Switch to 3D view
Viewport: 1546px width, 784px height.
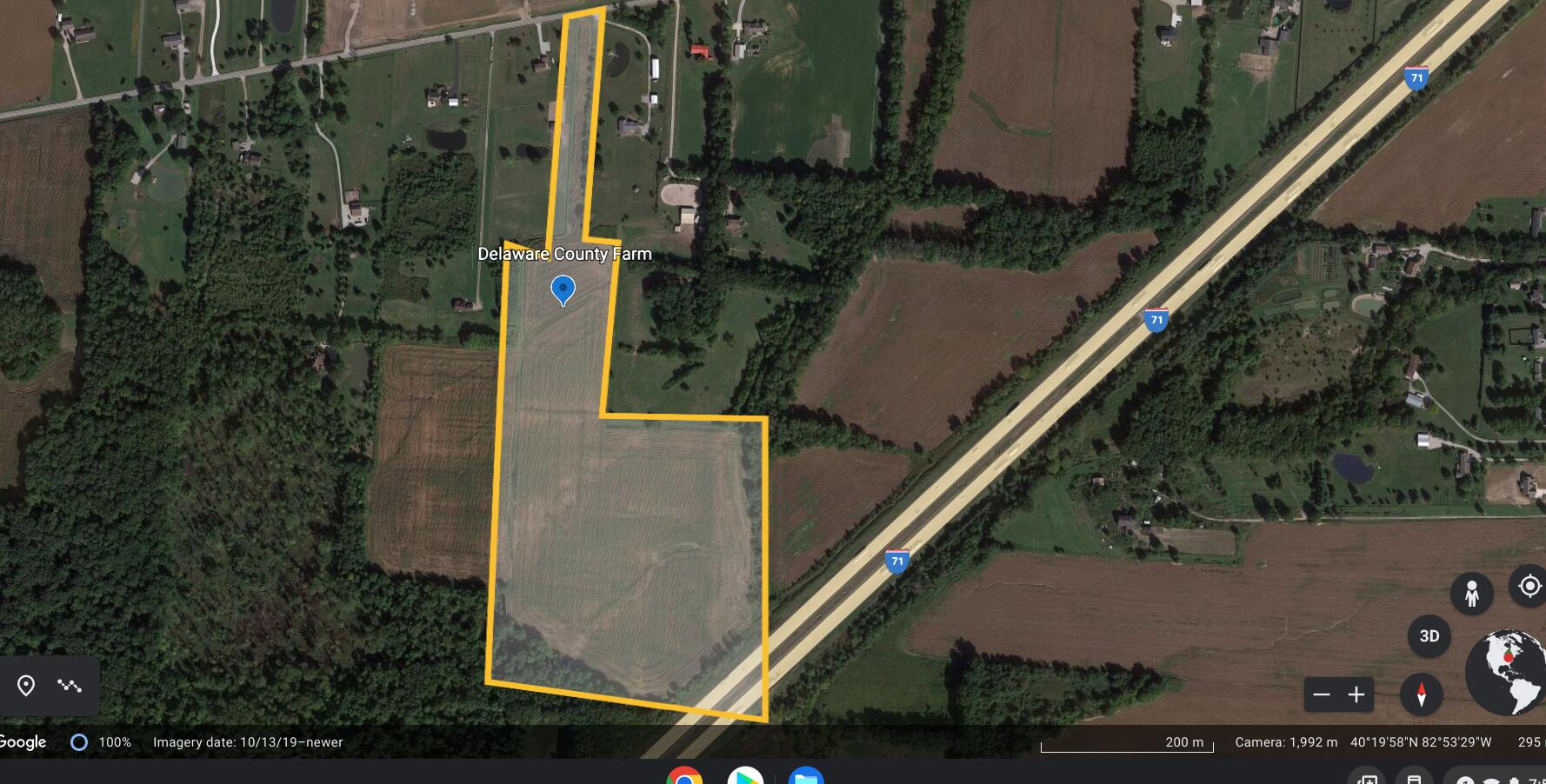point(1429,636)
